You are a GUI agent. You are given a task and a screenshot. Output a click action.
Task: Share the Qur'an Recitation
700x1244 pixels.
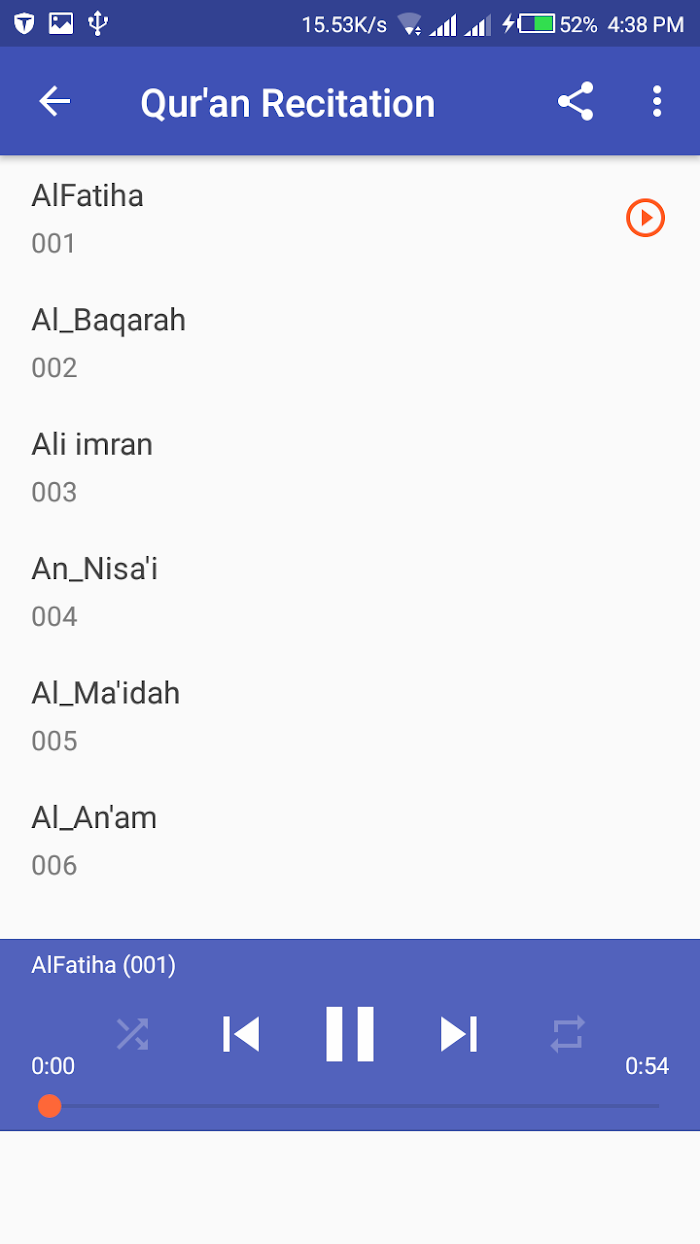click(575, 102)
